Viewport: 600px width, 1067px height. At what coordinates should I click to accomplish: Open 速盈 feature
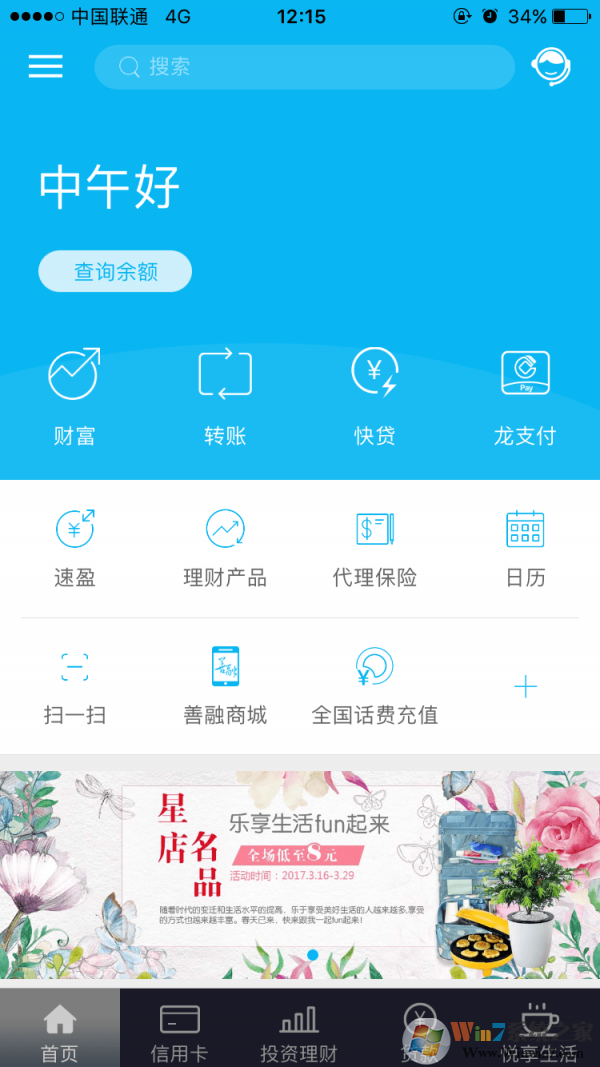coord(75,548)
